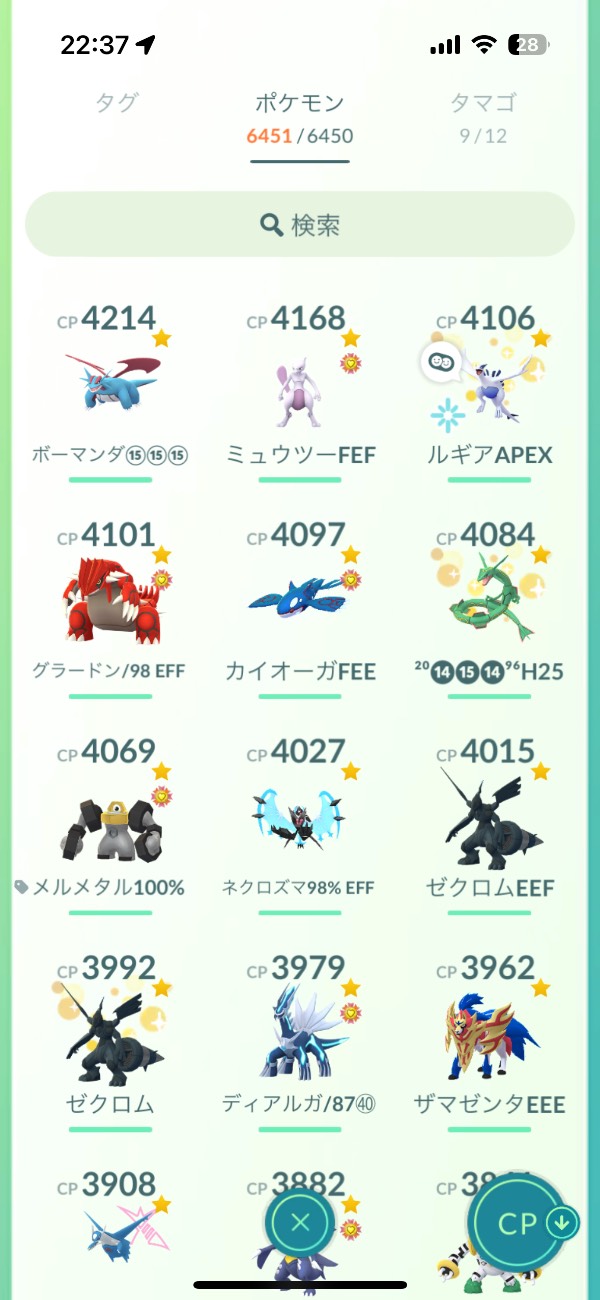
Task: Open the CP 4214 ボーマンダ entry
Action: point(110,385)
